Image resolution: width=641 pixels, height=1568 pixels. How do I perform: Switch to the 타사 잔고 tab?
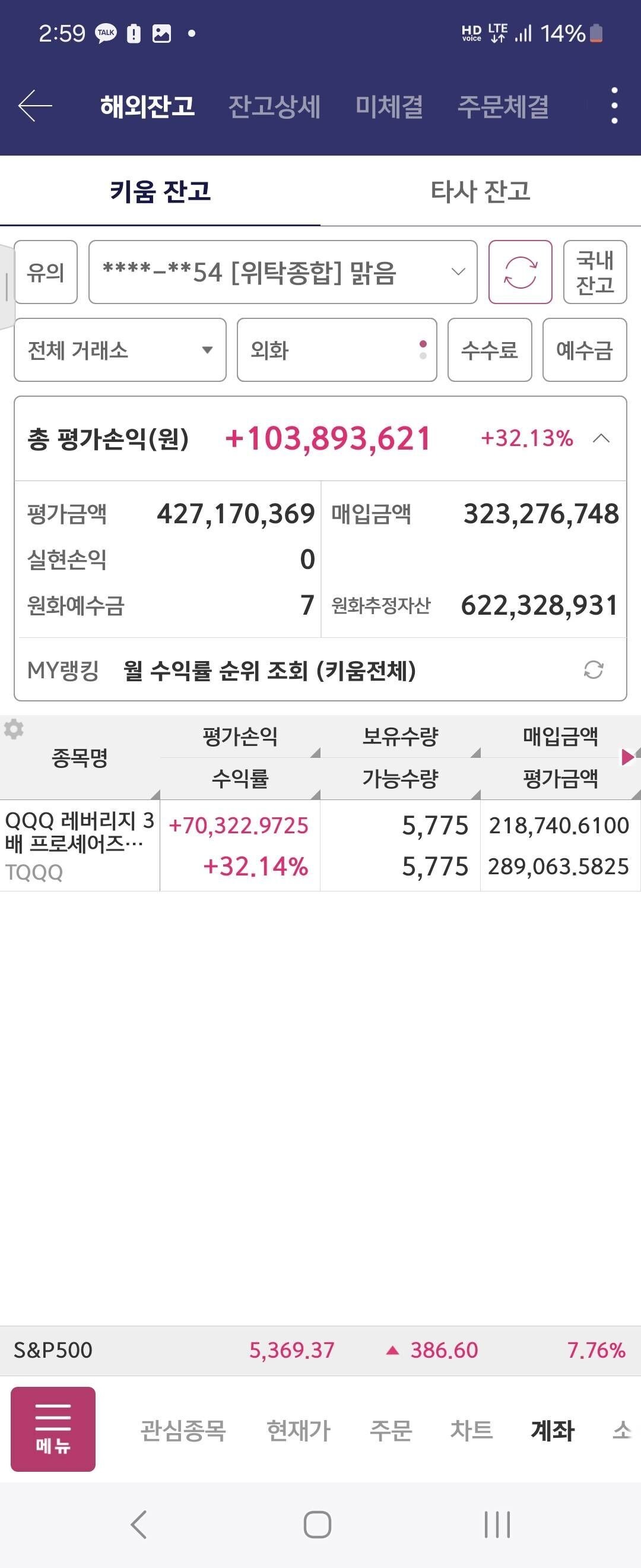480,192
